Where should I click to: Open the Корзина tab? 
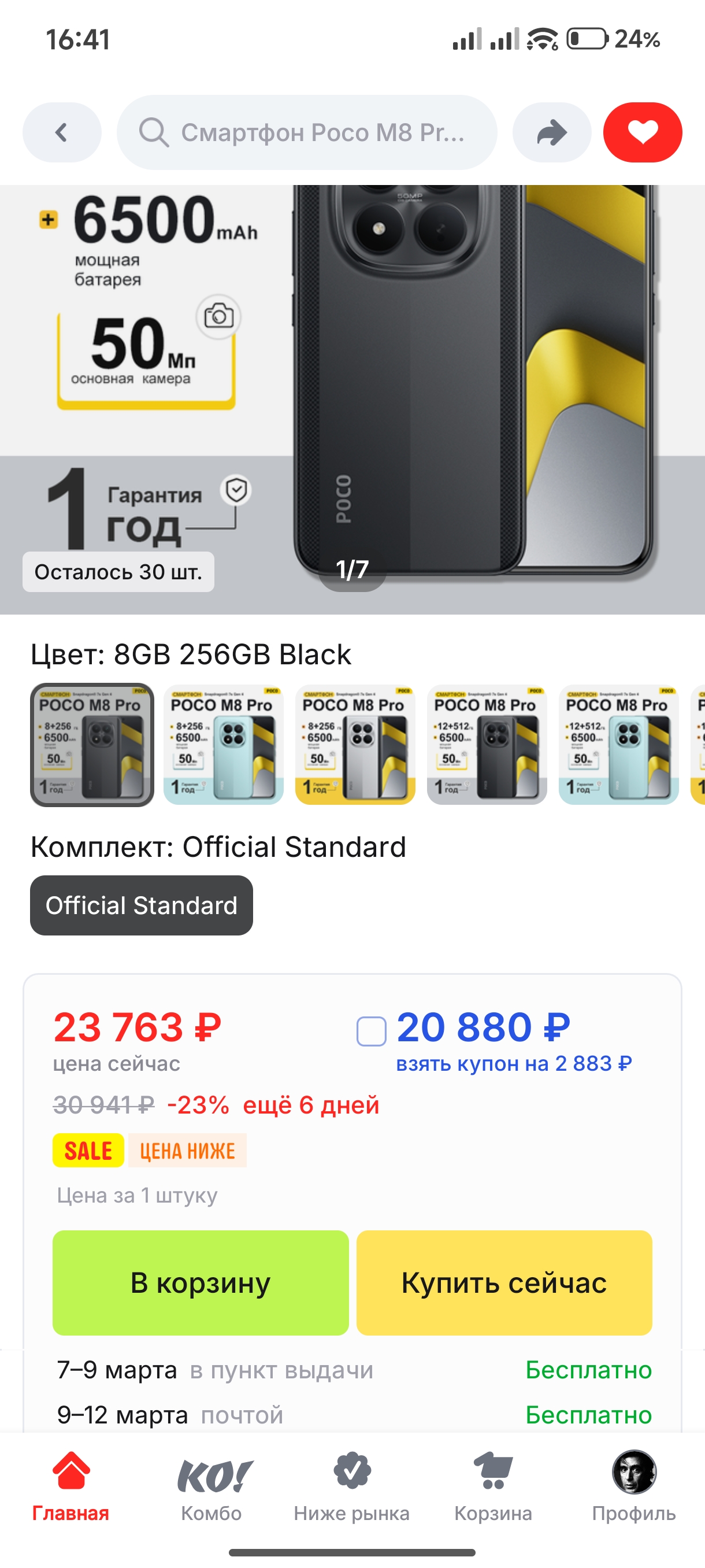point(493,1485)
